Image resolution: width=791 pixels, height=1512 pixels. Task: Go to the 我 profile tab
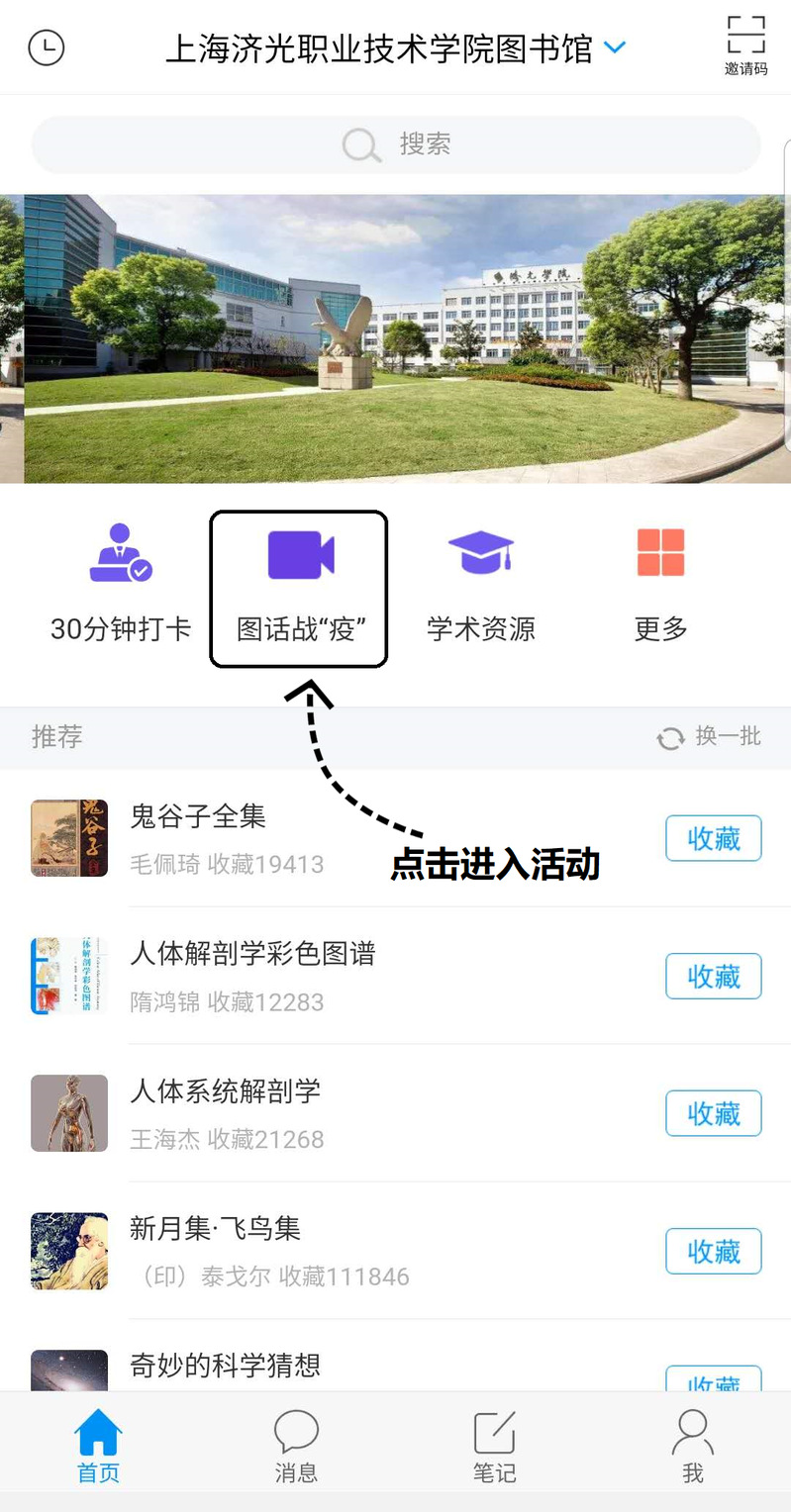[x=692, y=1447]
